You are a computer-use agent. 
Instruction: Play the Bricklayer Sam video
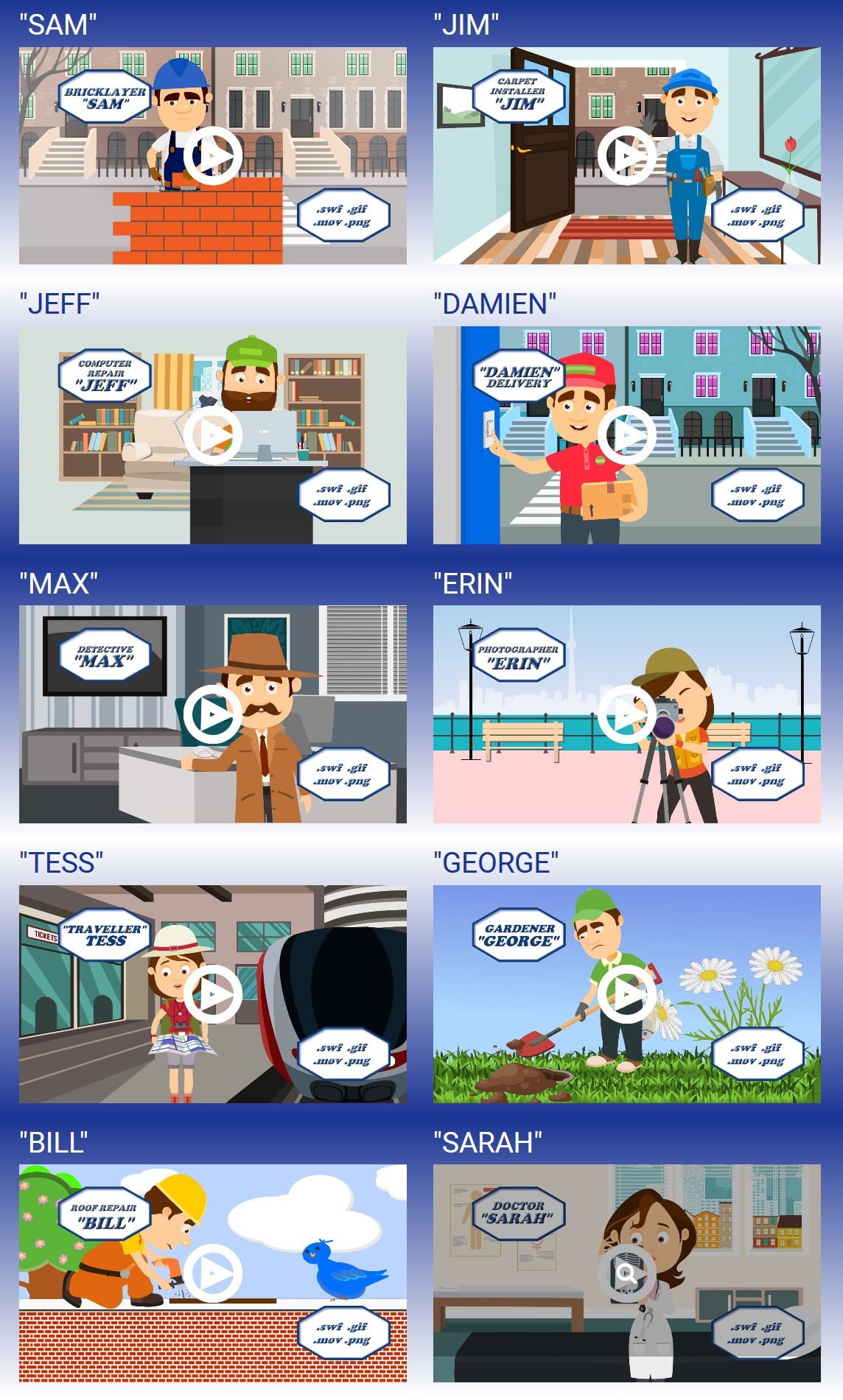pos(213,156)
